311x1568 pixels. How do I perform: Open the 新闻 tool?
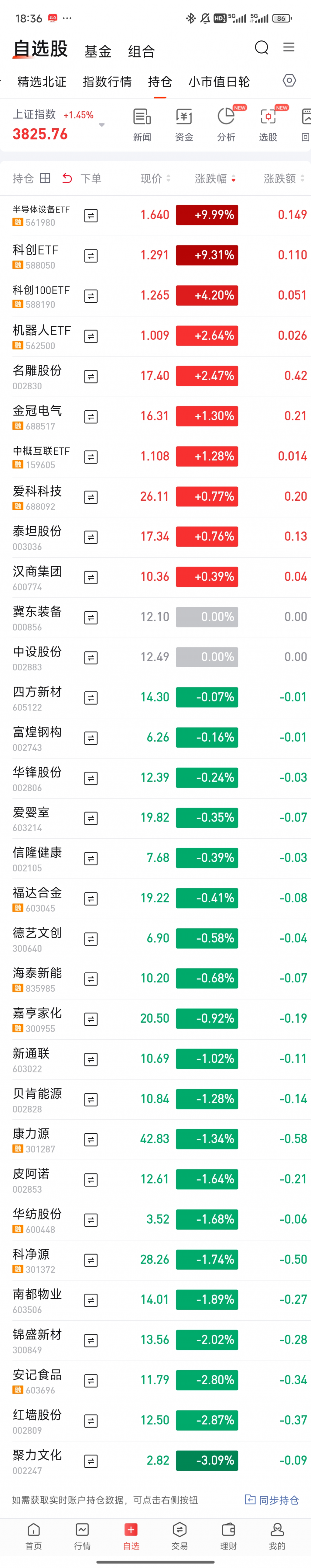tap(142, 125)
